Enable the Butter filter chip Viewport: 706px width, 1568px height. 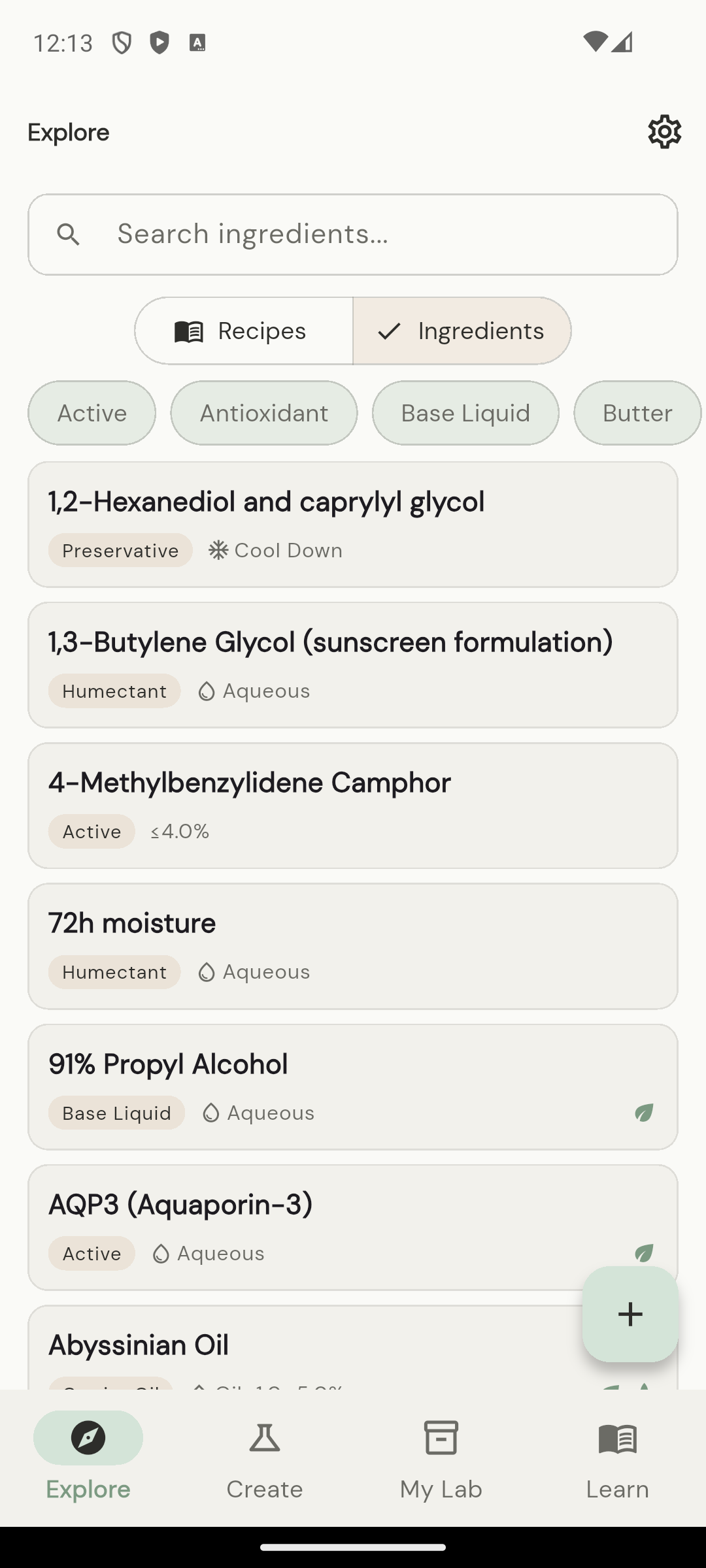[636, 413]
